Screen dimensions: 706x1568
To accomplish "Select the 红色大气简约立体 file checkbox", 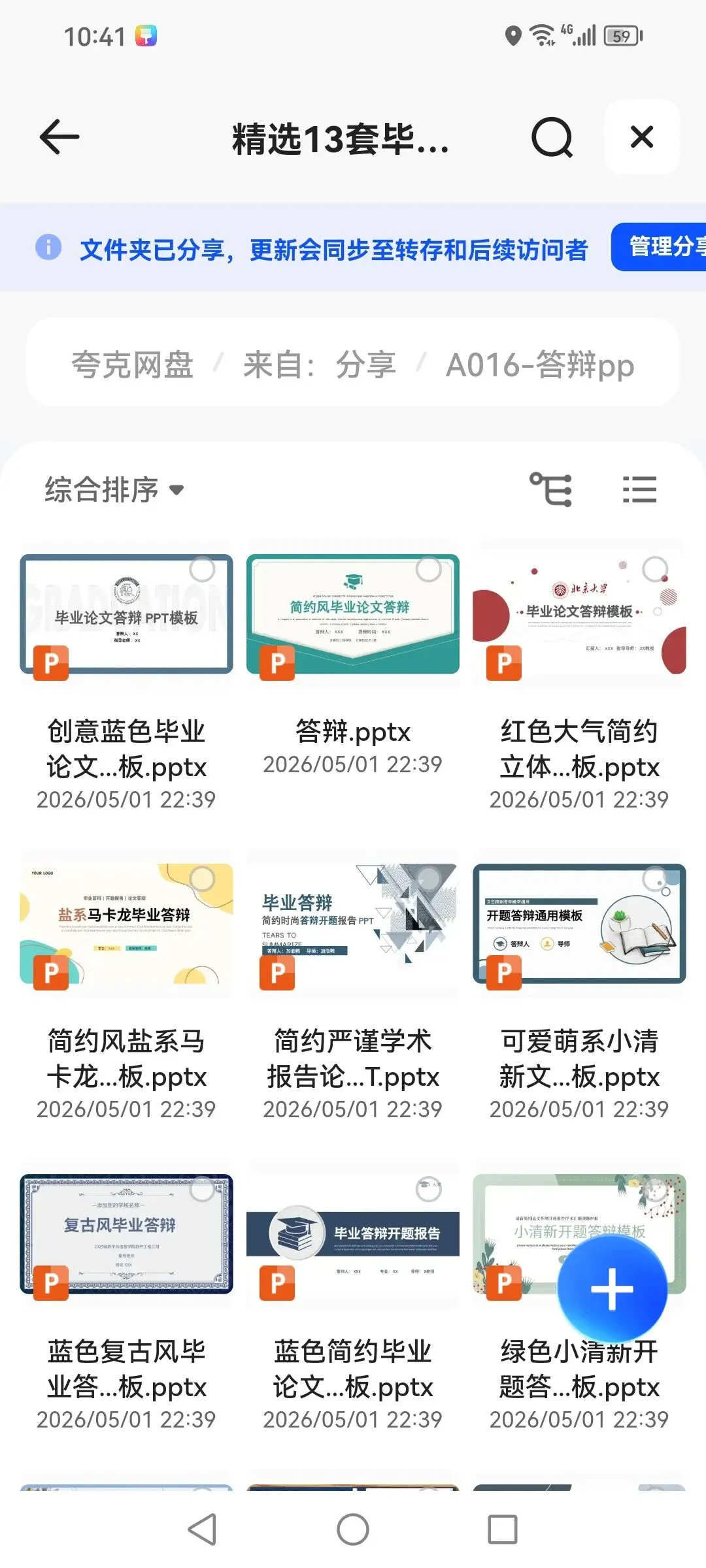I will [655, 570].
